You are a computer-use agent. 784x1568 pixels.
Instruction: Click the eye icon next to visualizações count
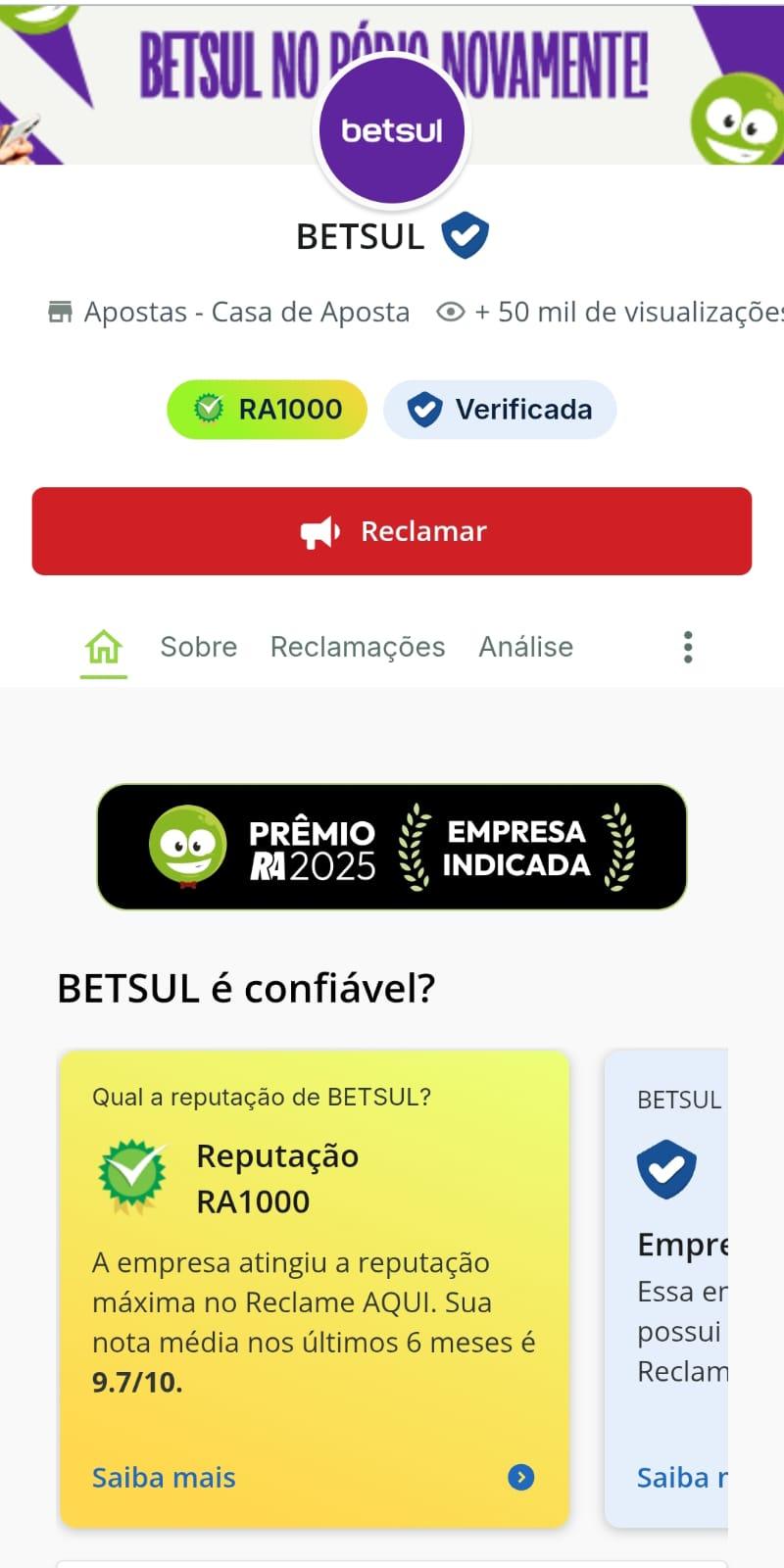(450, 312)
